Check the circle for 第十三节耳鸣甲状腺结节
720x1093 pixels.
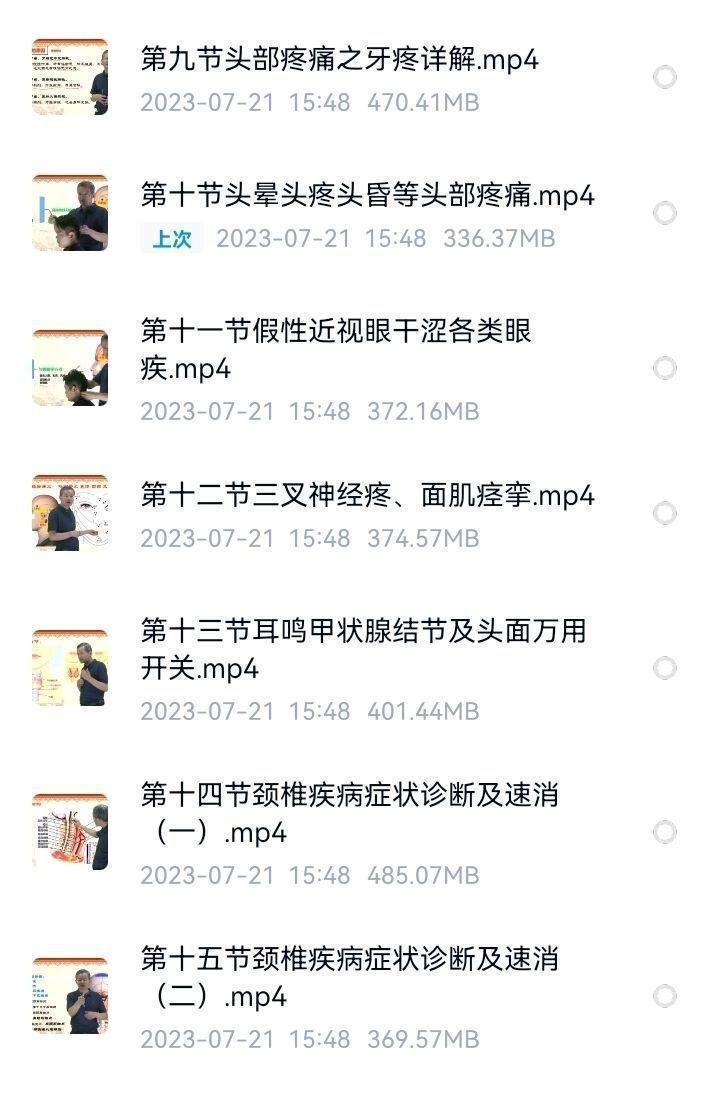(x=665, y=668)
